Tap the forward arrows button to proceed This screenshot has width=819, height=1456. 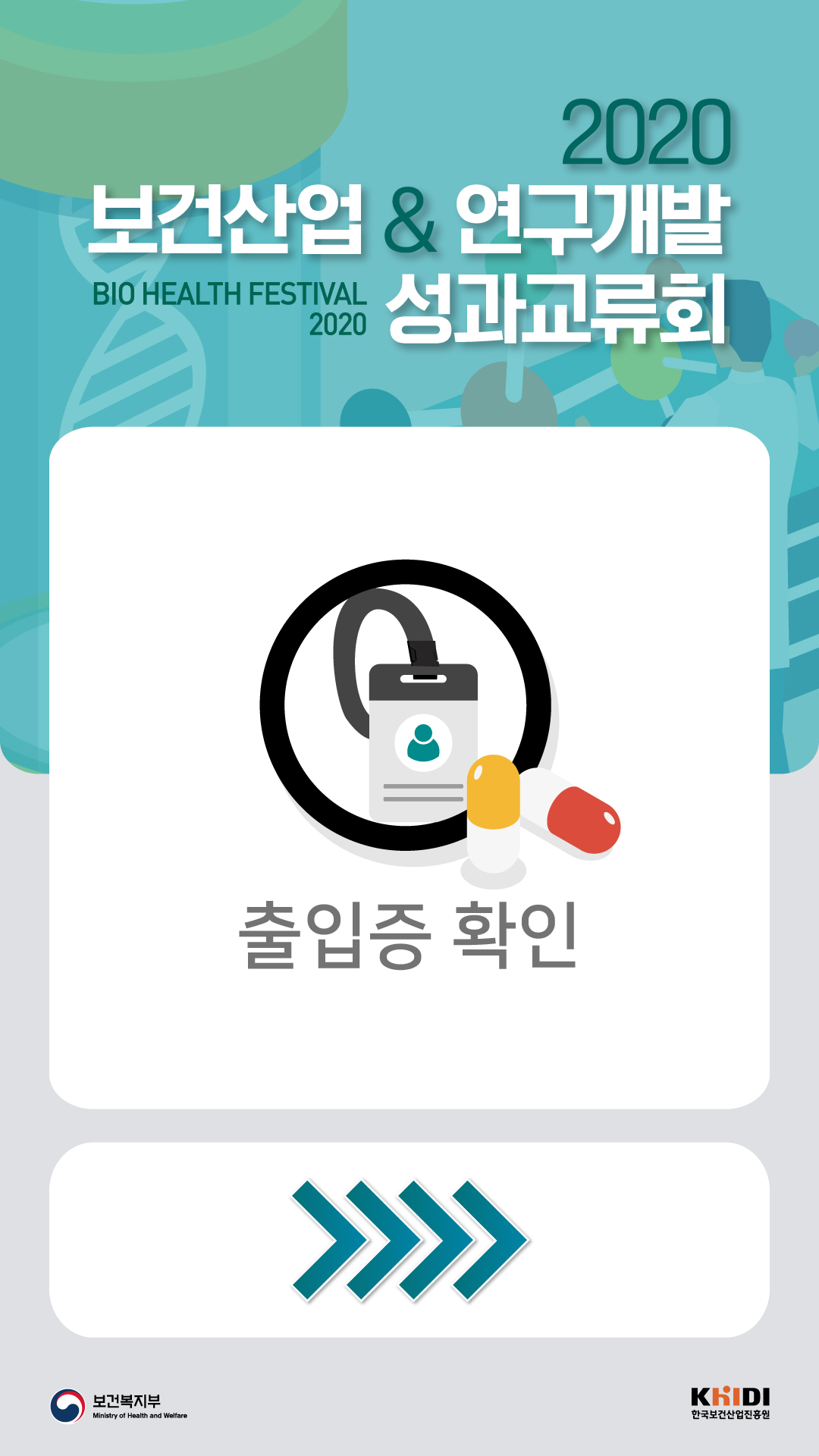click(x=409, y=1240)
